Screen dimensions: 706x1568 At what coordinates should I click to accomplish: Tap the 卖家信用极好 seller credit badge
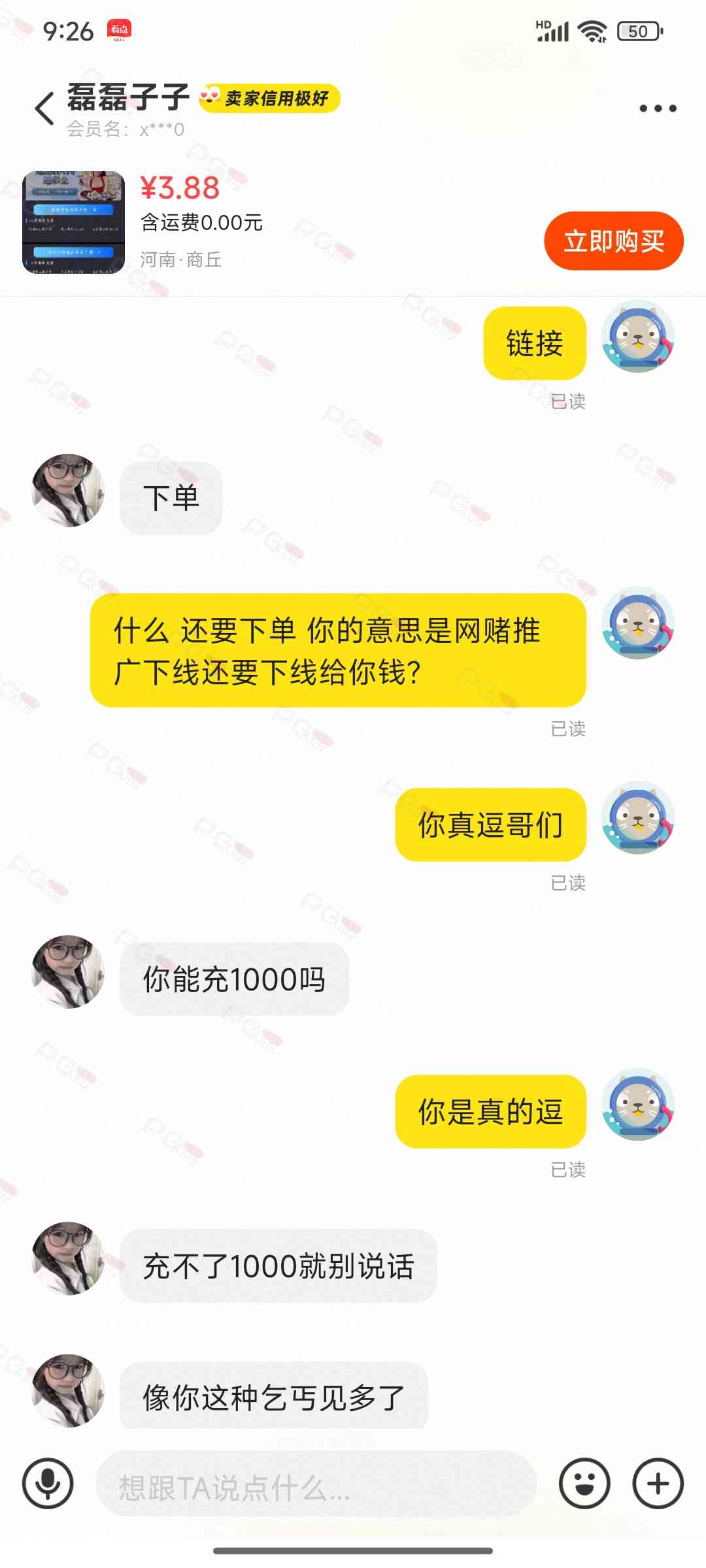pyautogui.click(x=270, y=99)
